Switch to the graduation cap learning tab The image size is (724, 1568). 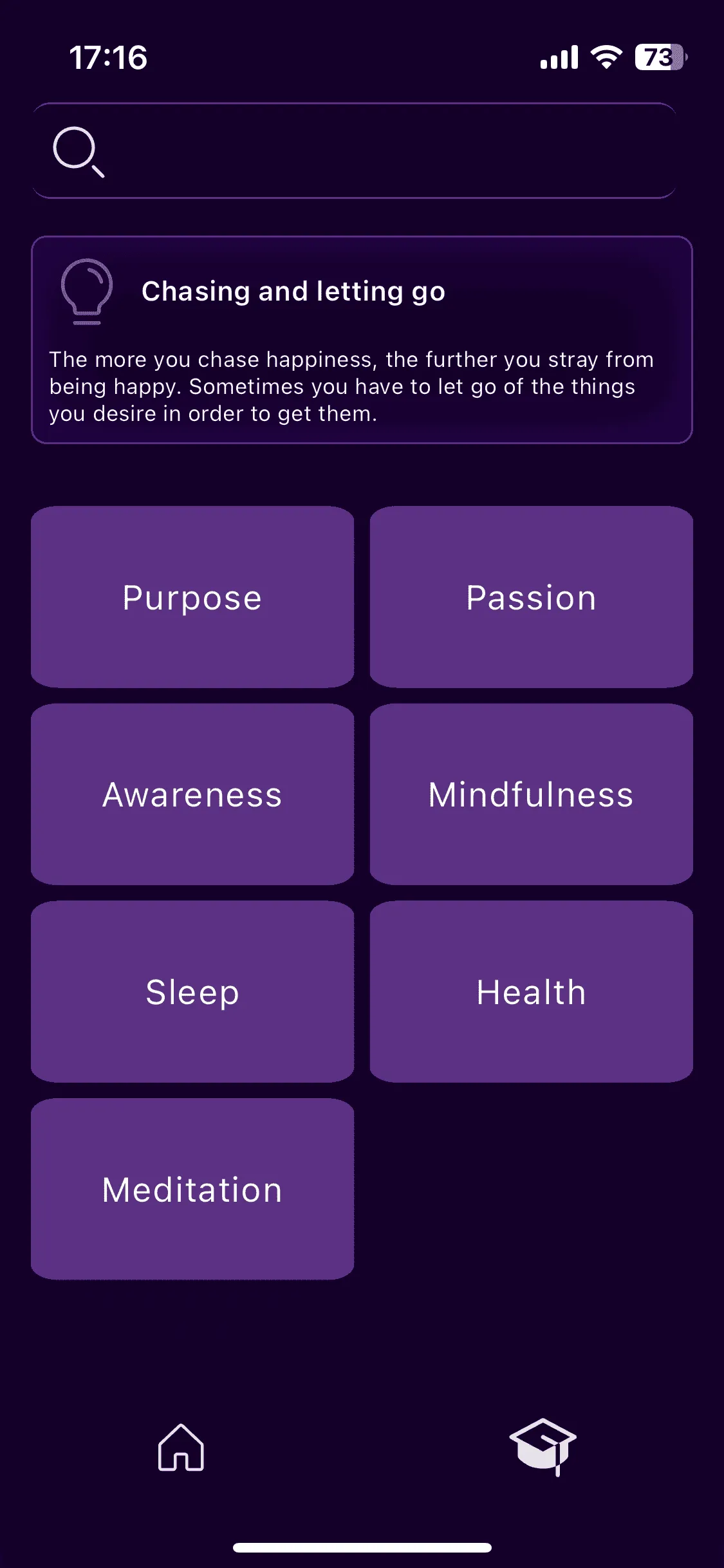coord(543,1447)
